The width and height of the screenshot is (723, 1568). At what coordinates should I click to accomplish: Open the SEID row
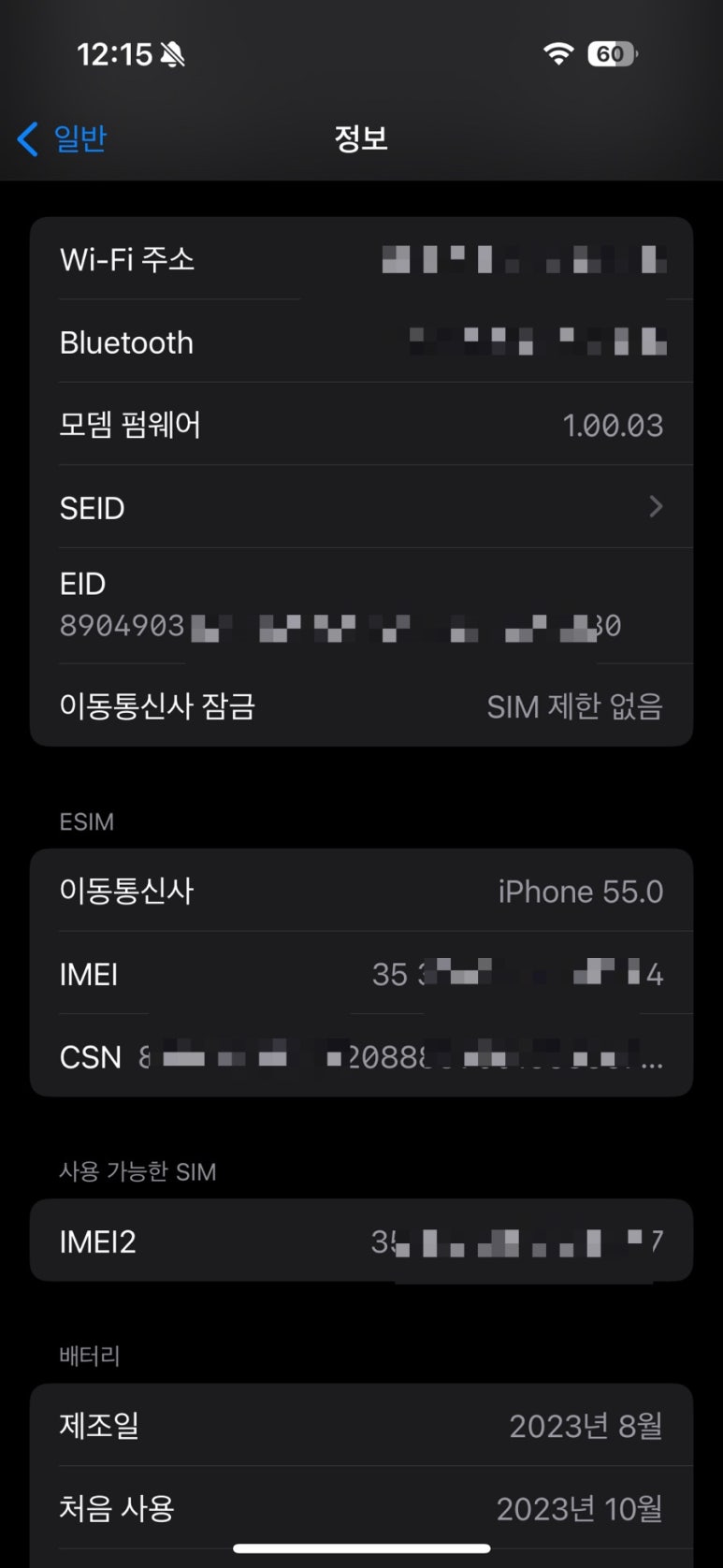[361, 507]
